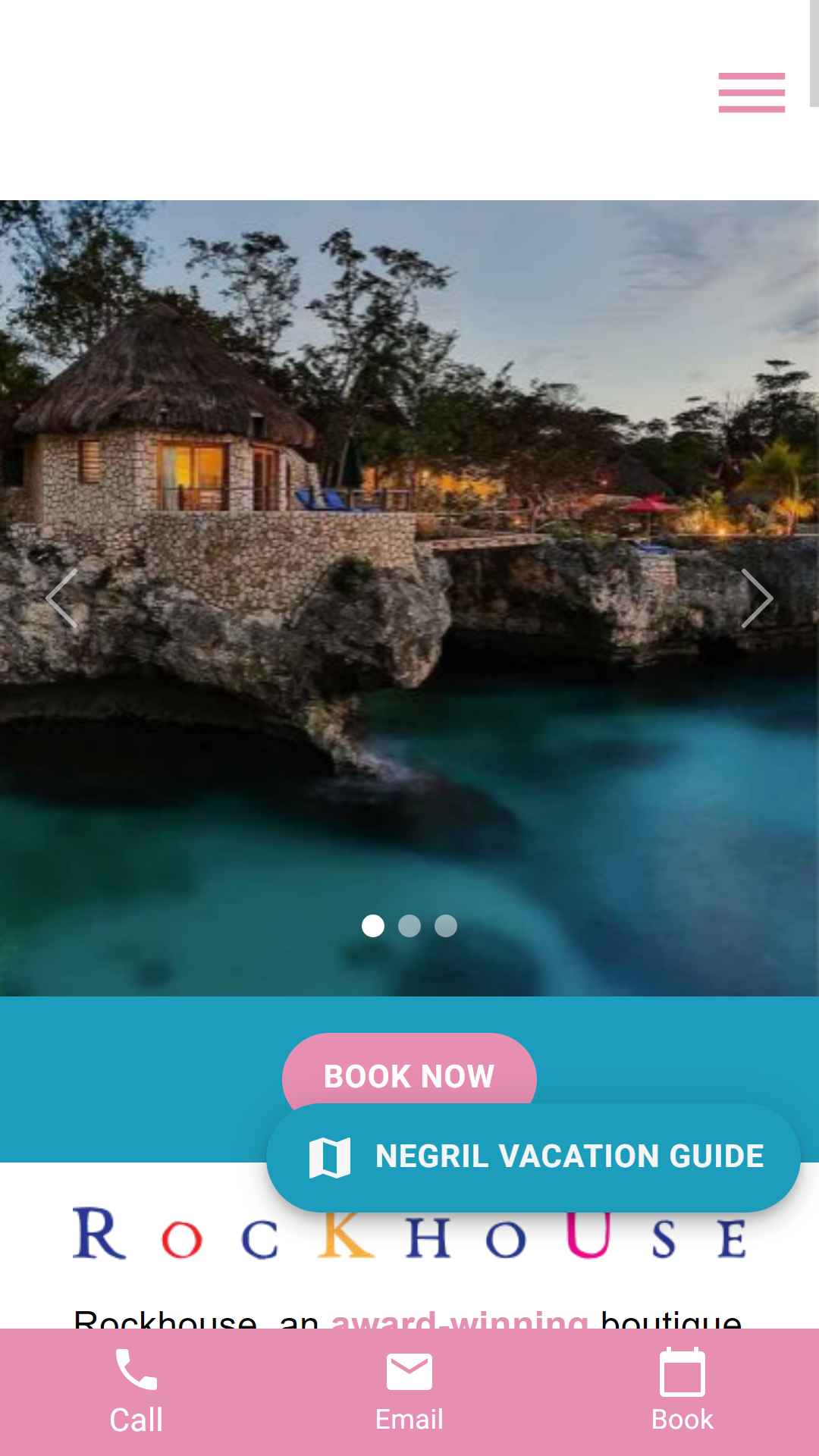Open the pink hamburger menu
819x1456 pixels.
(752, 93)
